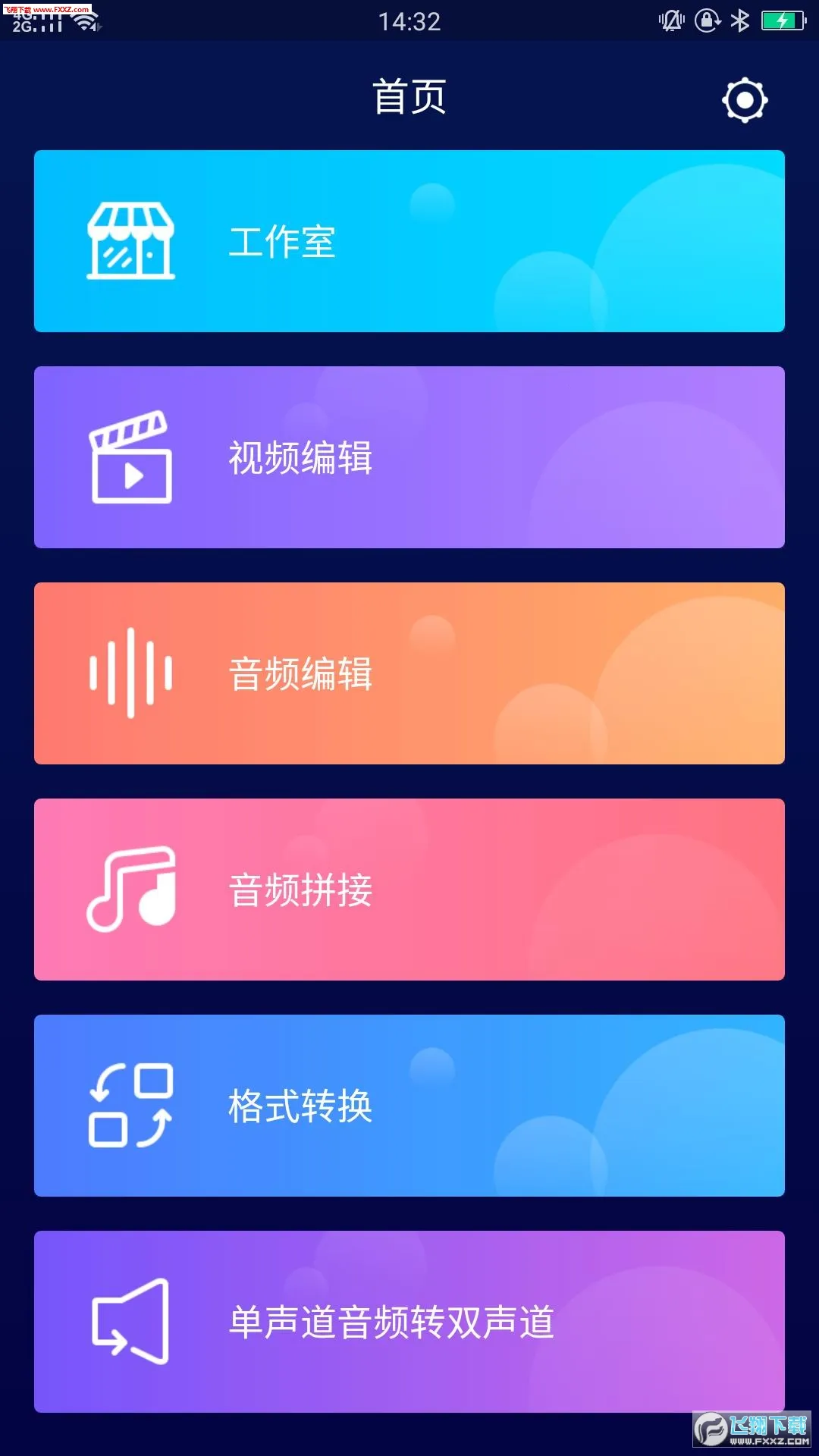The image size is (819, 1456).
Task: Open the 视频编辑 video editing card
Action: (409, 459)
